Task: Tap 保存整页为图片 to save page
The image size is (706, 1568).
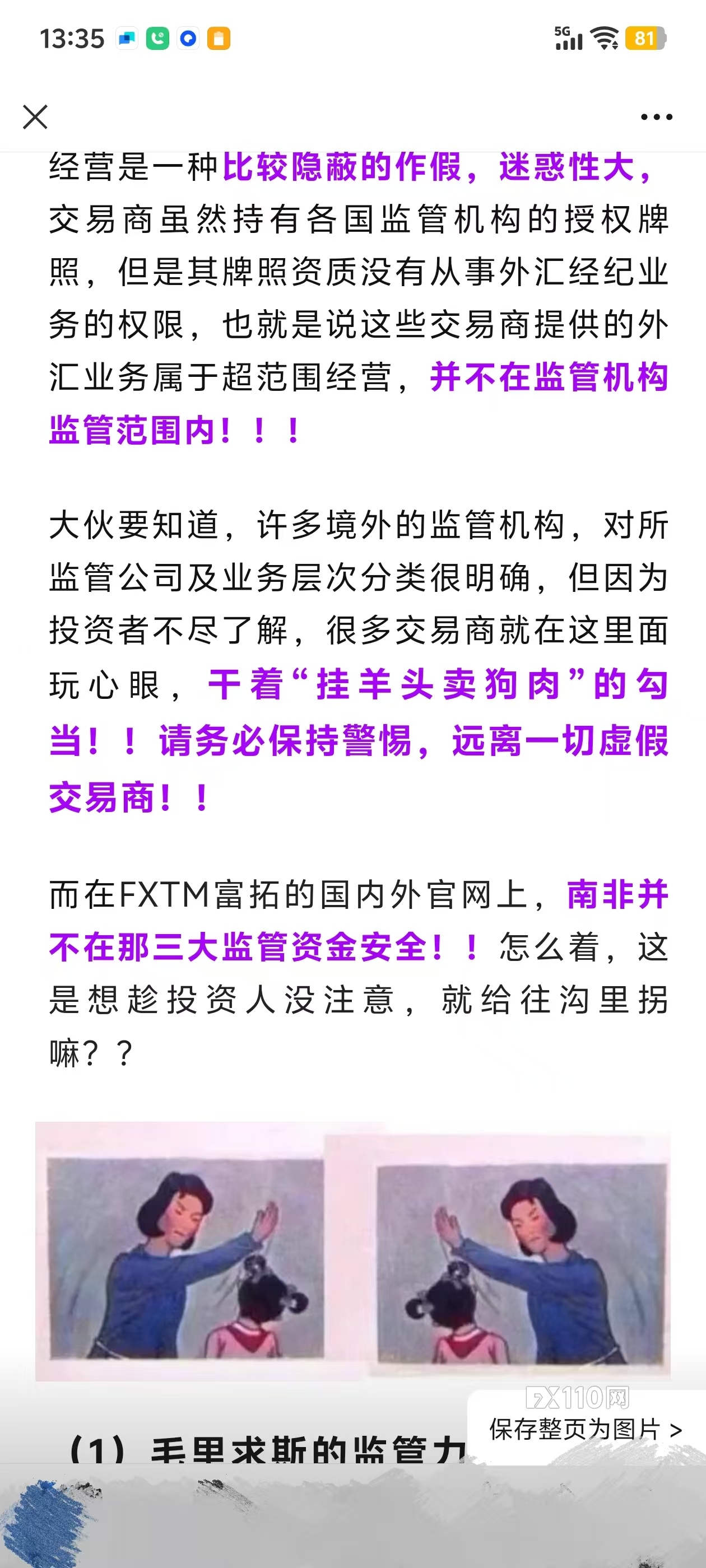Action: click(585, 1430)
